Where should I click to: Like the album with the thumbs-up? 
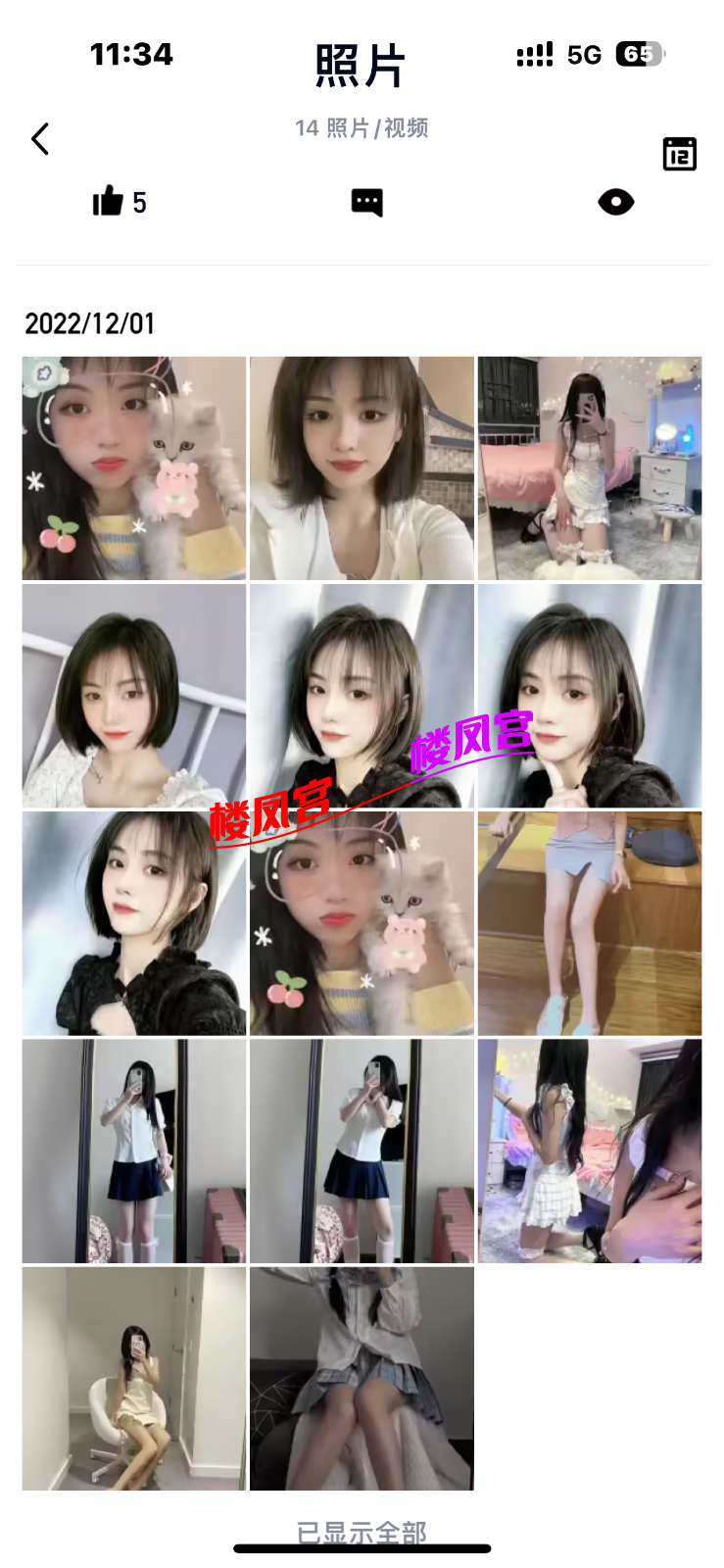[x=108, y=202]
